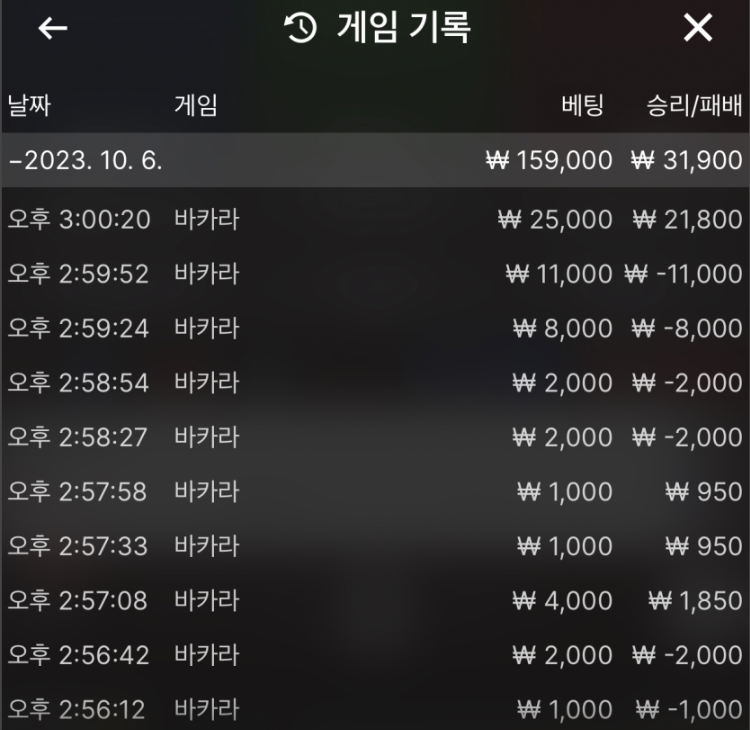Viewport: 750px width, 730px height.
Task: Select the 2:56:12 game record
Action: point(375,708)
